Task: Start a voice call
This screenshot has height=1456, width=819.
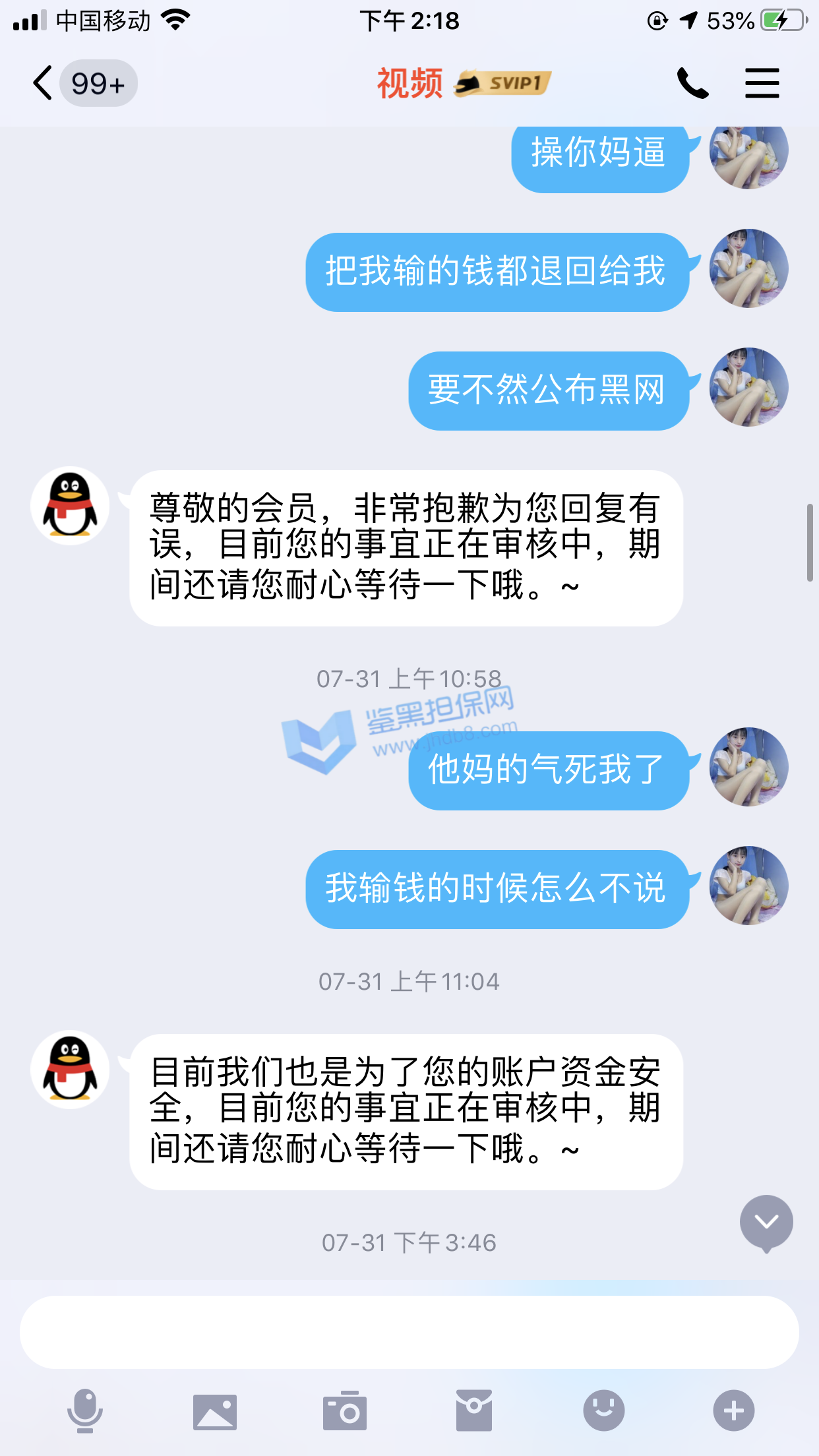Action: point(692,84)
